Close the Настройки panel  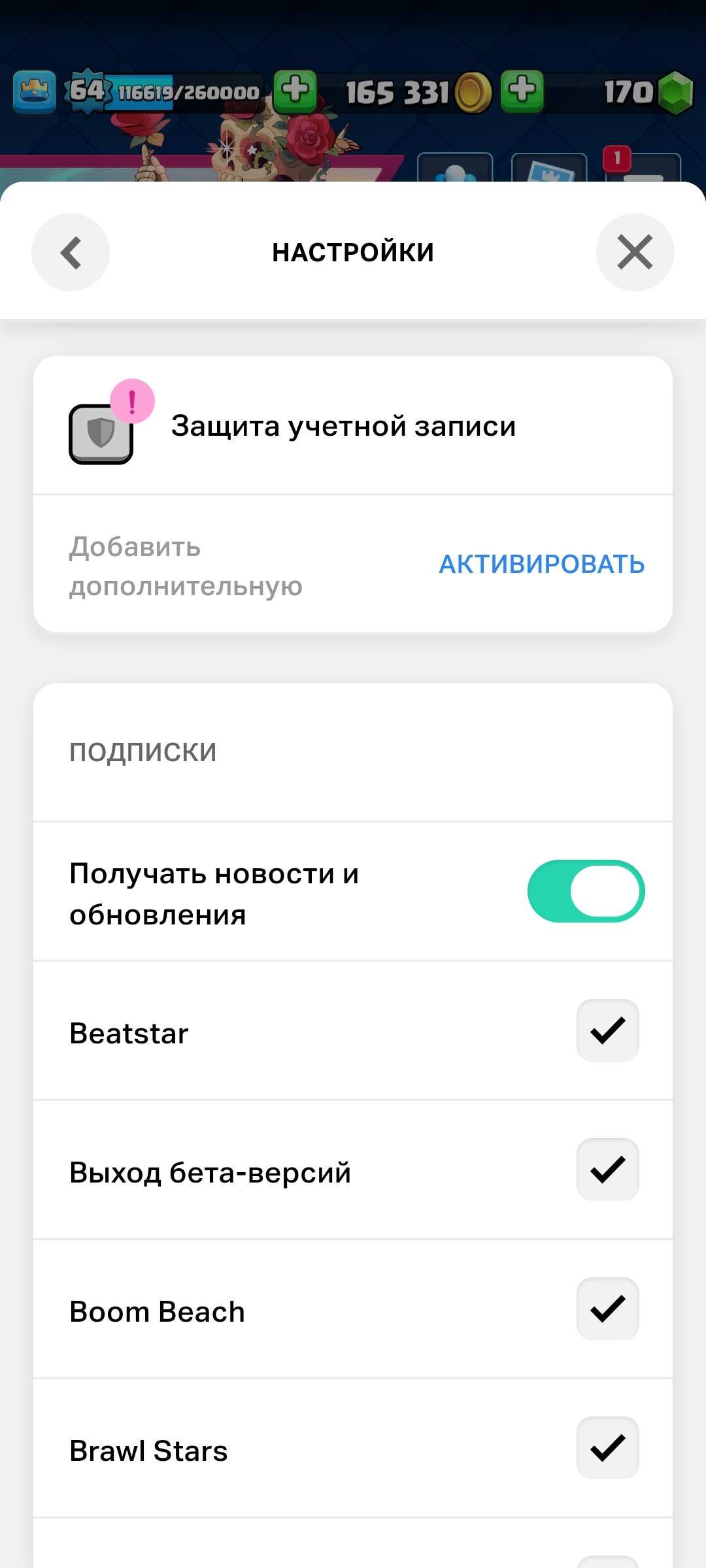(x=635, y=252)
